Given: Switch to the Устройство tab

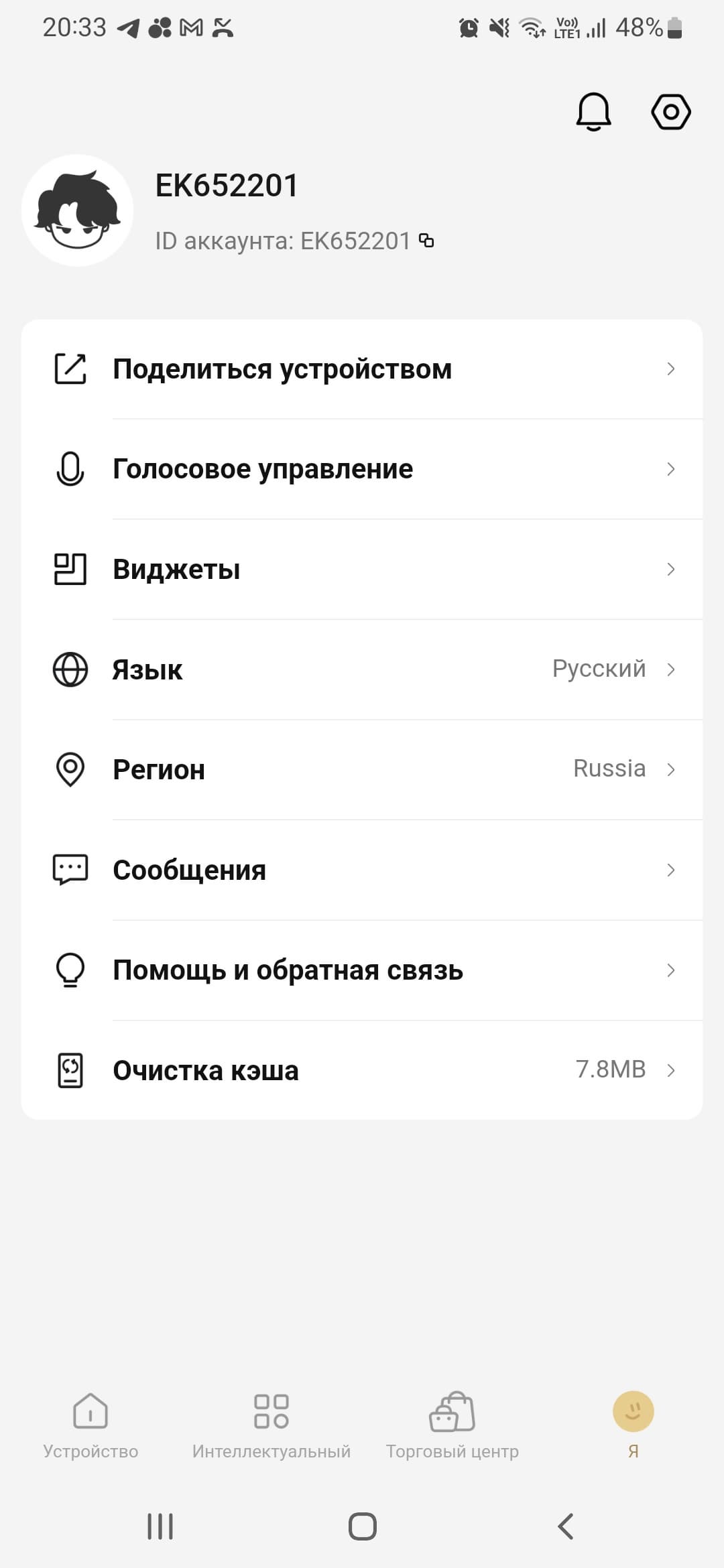Looking at the screenshot, I should tap(90, 1425).
